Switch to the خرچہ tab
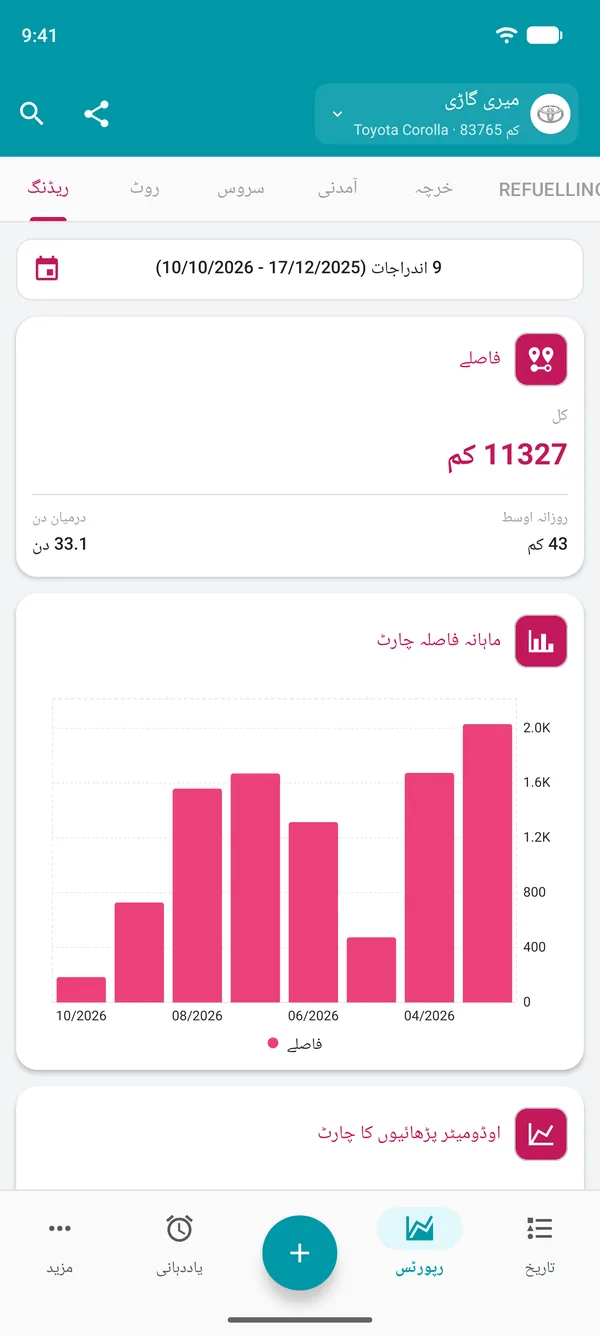Viewport: 600px width, 1336px height. (433, 189)
